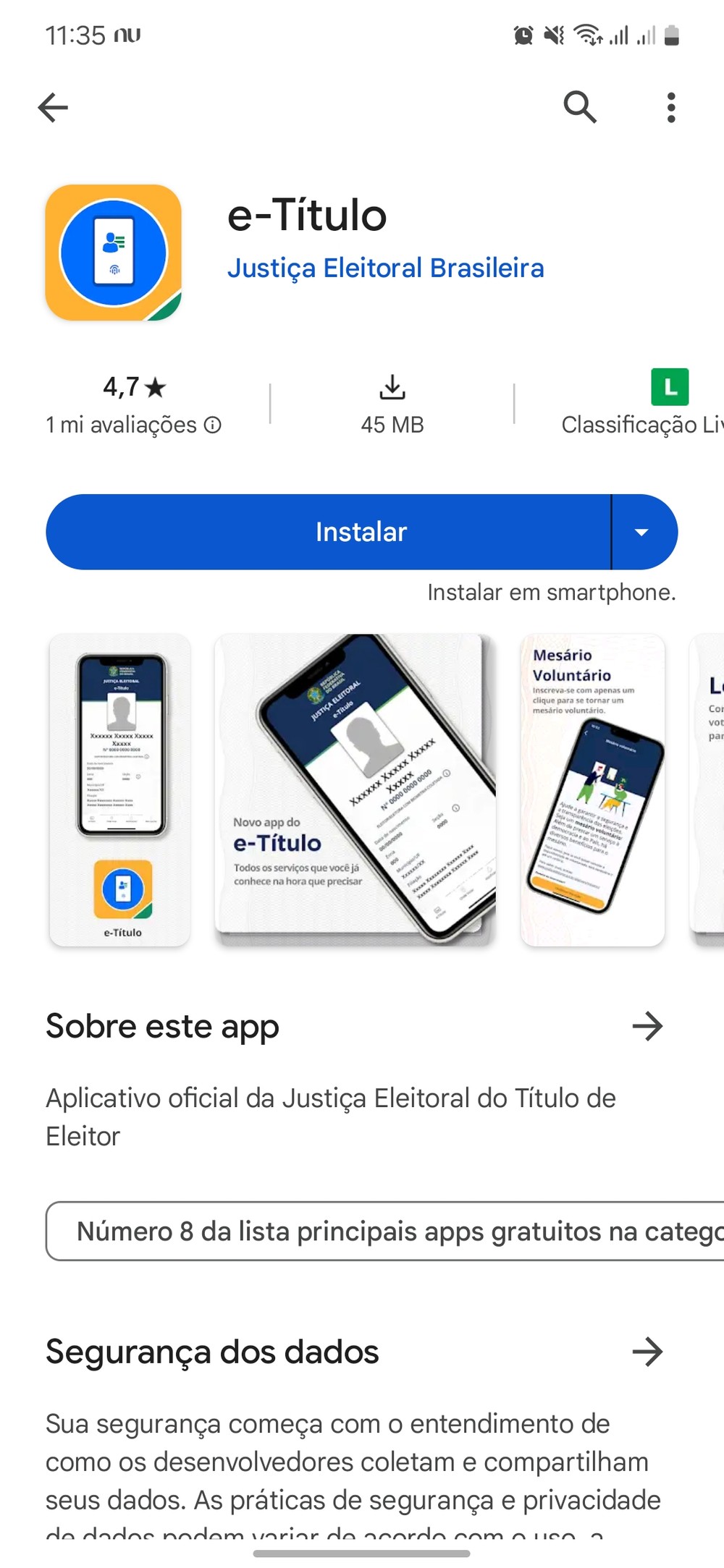The height and width of the screenshot is (1568, 724).
Task: Open the three-dot overflow menu
Action: pos(671,108)
